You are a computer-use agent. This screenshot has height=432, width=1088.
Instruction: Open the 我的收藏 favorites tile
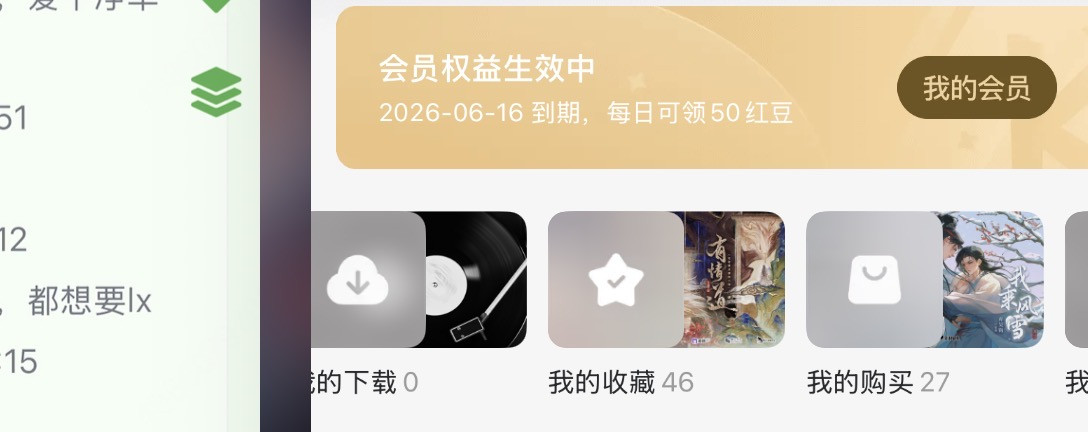[665, 279]
